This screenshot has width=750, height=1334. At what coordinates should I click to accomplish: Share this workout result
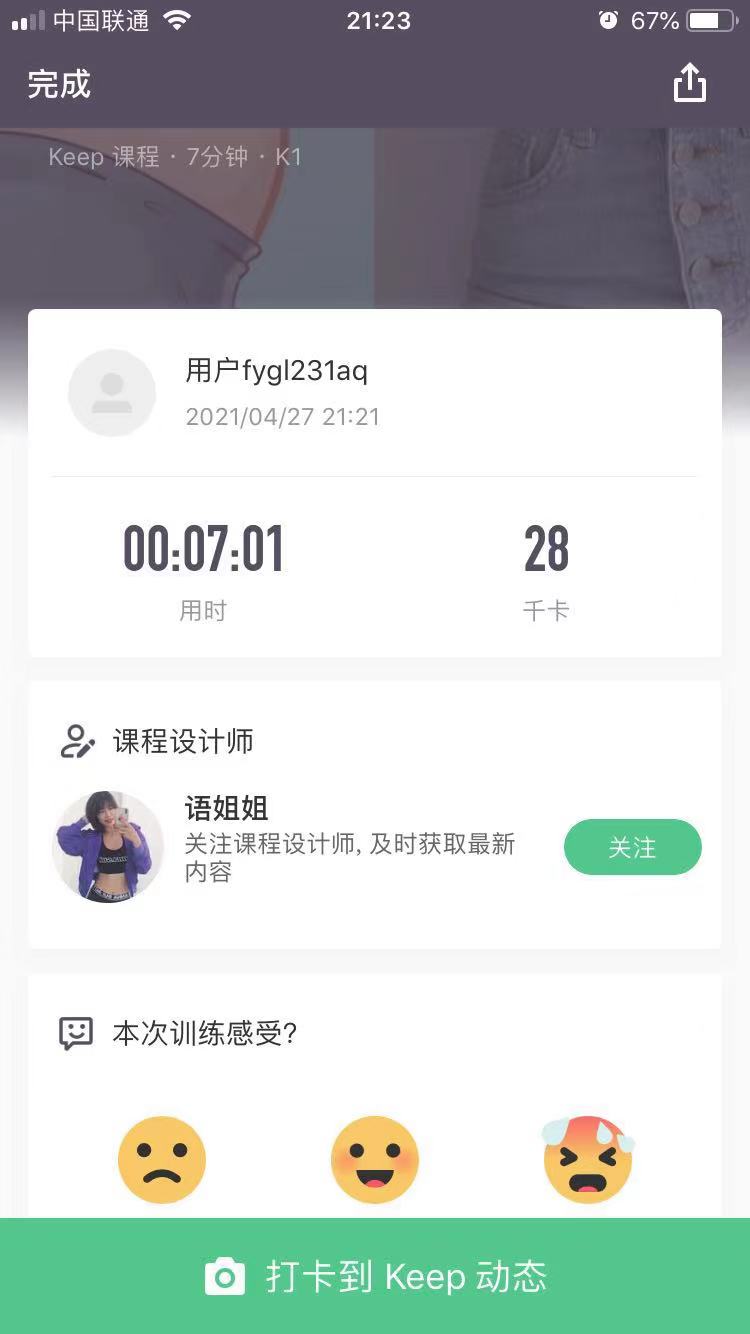[689, 83]
